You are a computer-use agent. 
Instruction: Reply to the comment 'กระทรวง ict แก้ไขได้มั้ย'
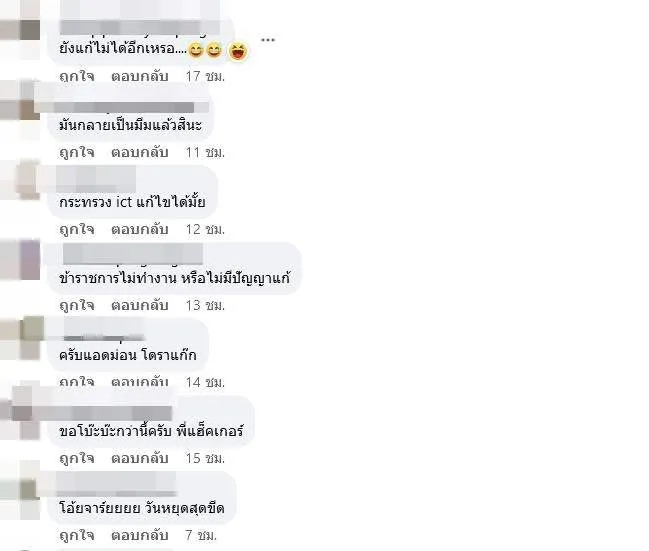click(x=138, y=228)
